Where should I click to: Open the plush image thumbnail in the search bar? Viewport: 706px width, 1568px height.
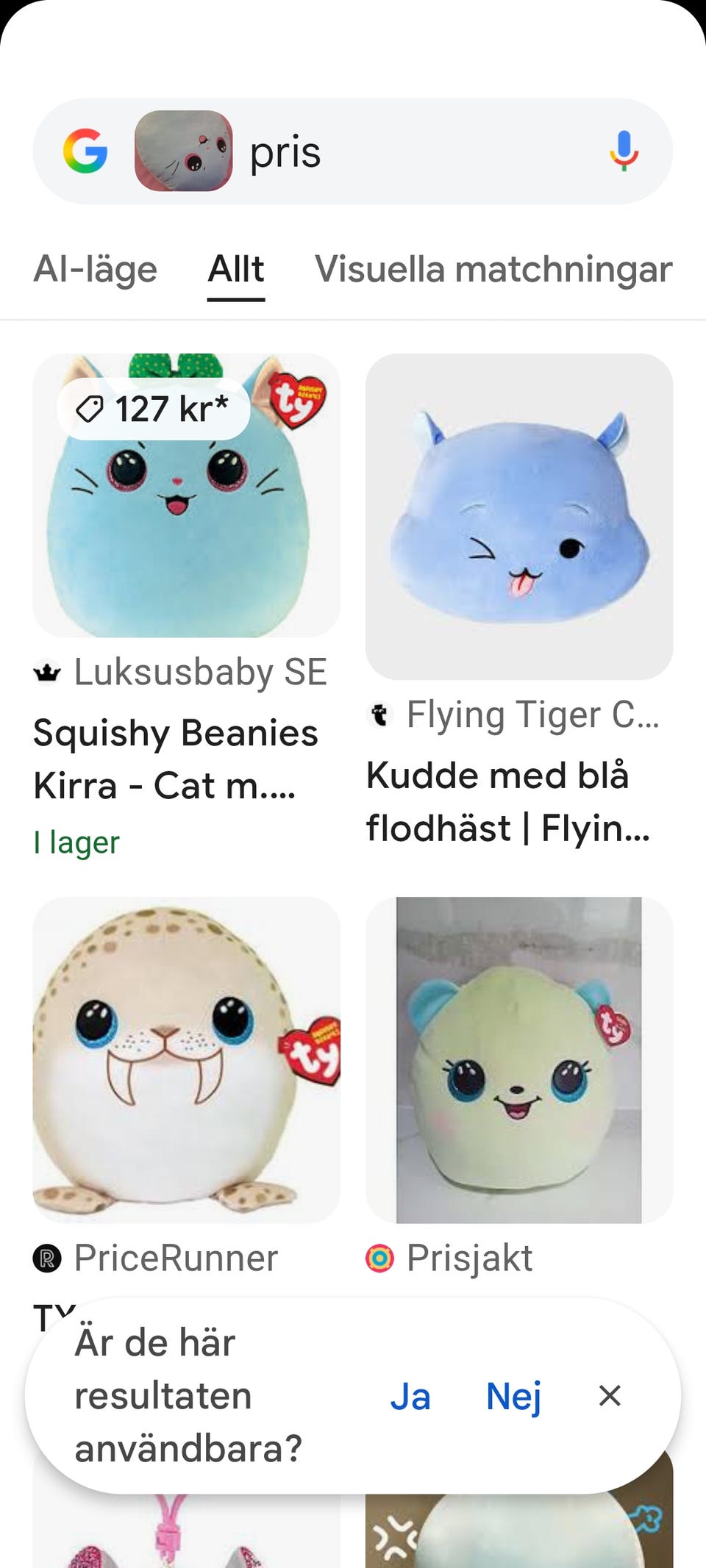point(184,151)
